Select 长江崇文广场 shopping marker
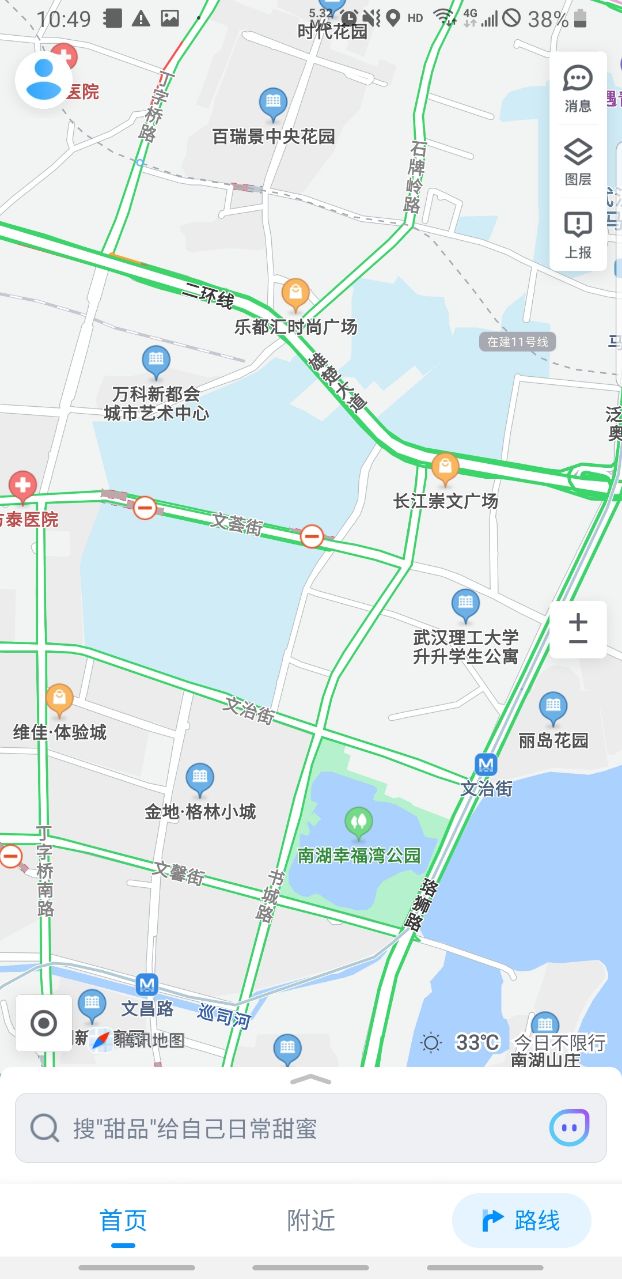This screenshot has height=1279, width=622. (x=445, y=468)
